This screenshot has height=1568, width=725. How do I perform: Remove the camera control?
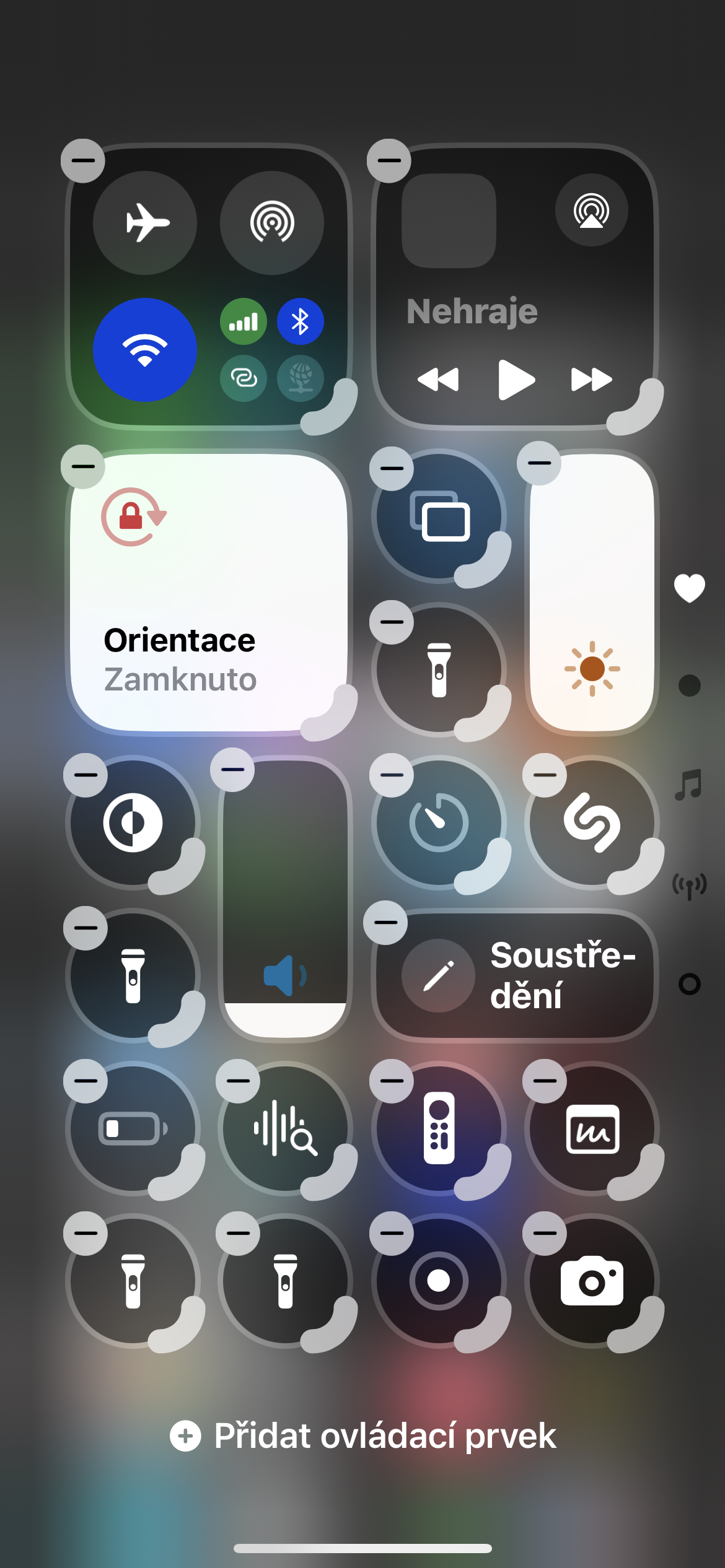[545, 1234]
